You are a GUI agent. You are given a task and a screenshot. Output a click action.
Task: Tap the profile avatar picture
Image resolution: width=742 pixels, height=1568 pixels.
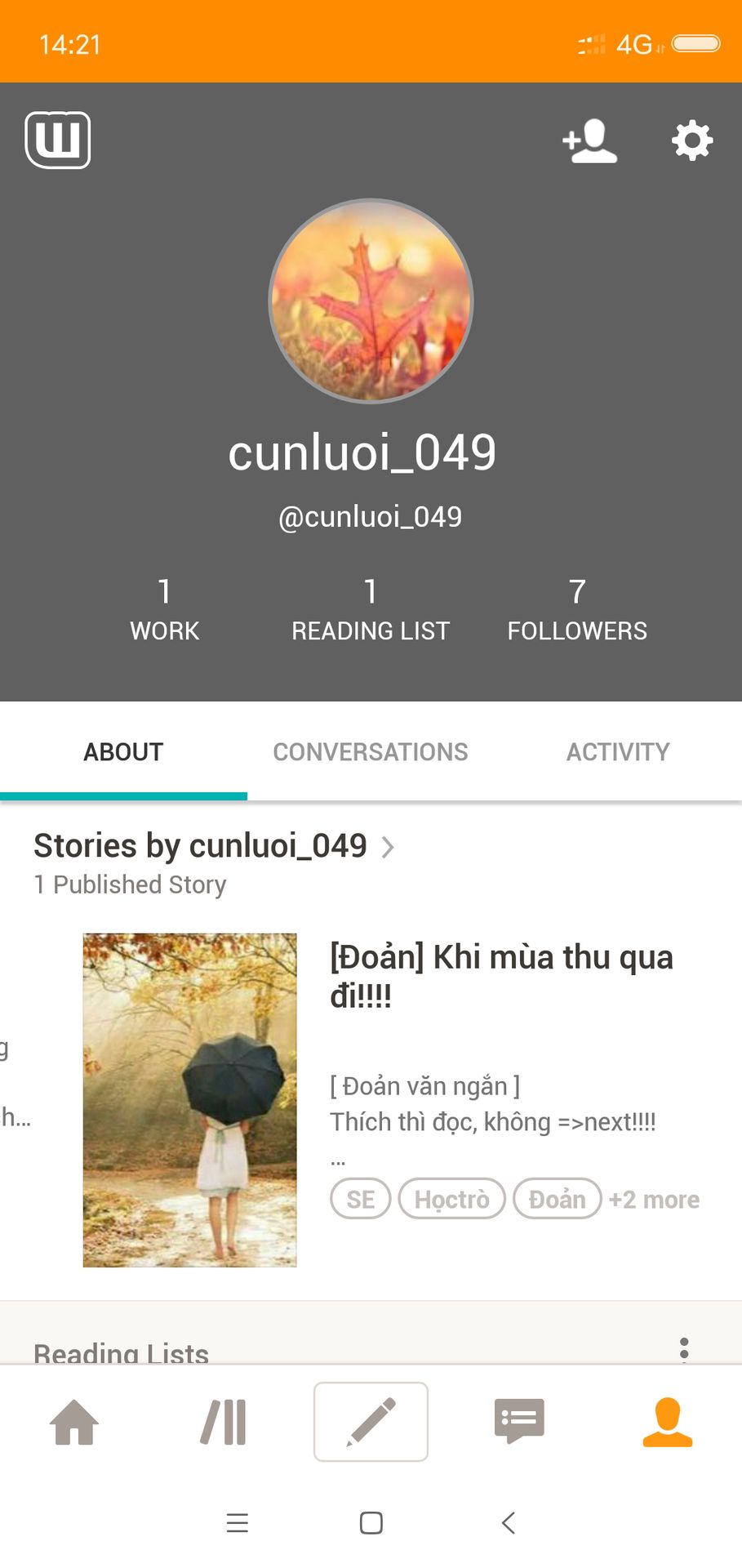click(371, 301)
